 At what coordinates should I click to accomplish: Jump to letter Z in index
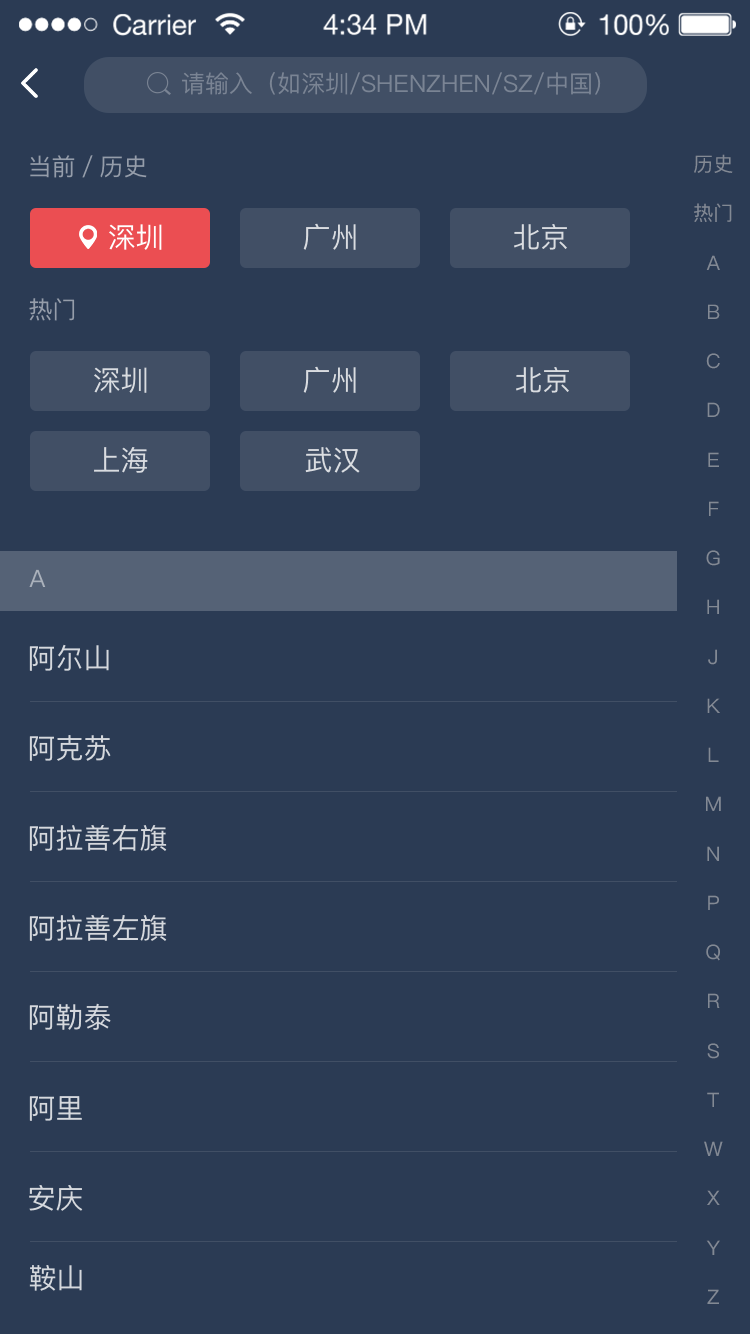pyautogui.click(x=713, y=1297)
